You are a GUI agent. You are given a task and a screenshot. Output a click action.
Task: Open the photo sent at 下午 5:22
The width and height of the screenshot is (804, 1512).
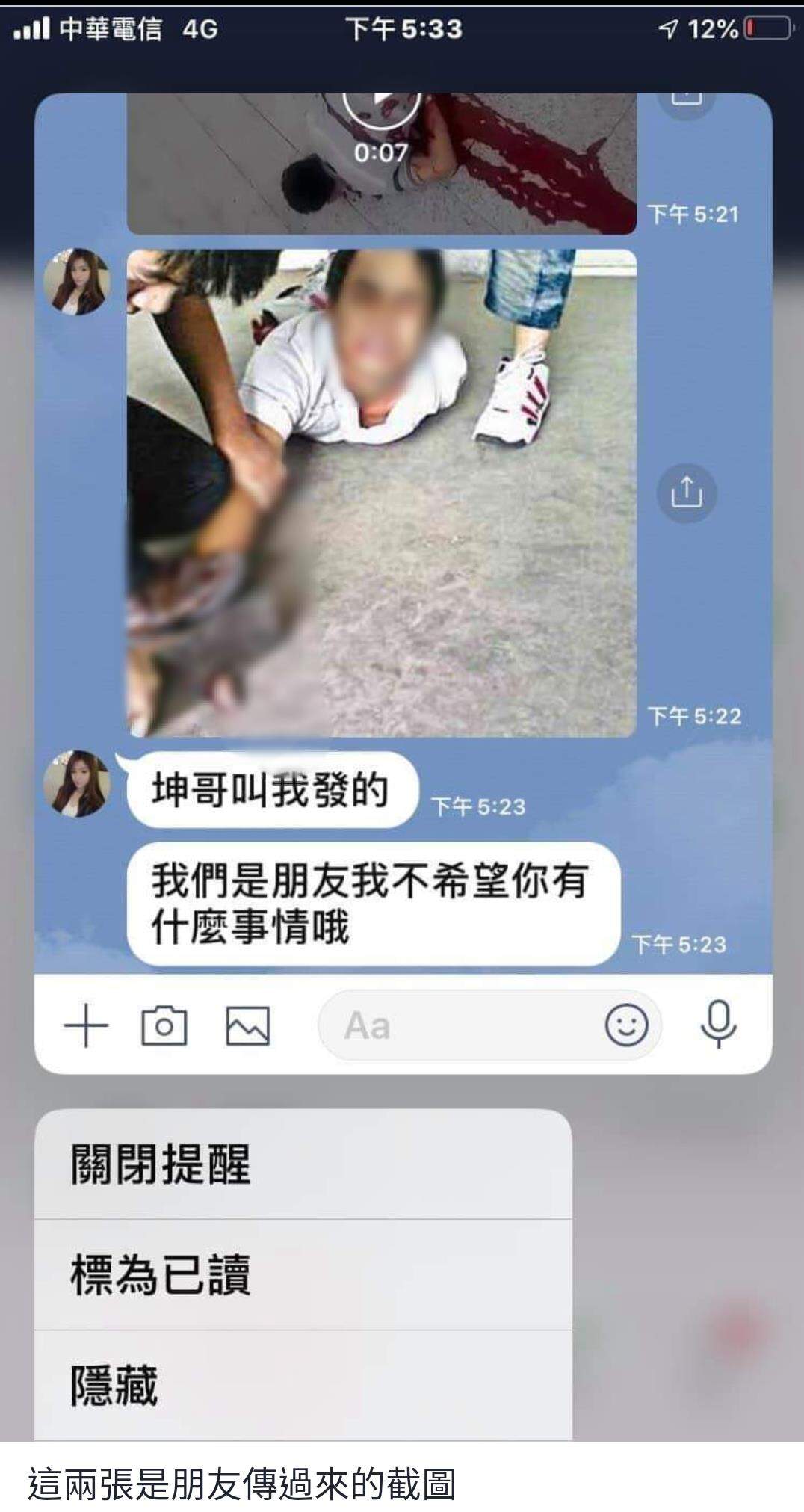381,493
